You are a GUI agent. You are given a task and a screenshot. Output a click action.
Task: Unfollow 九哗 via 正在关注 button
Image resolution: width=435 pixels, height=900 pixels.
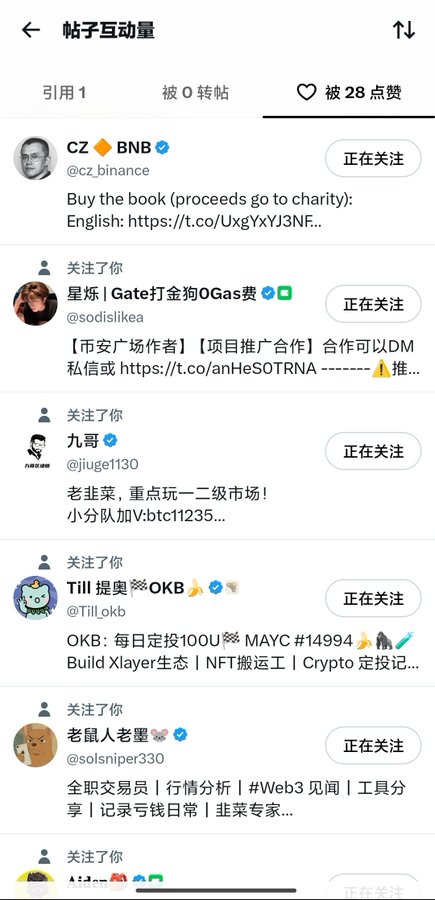tap(373, 451)
